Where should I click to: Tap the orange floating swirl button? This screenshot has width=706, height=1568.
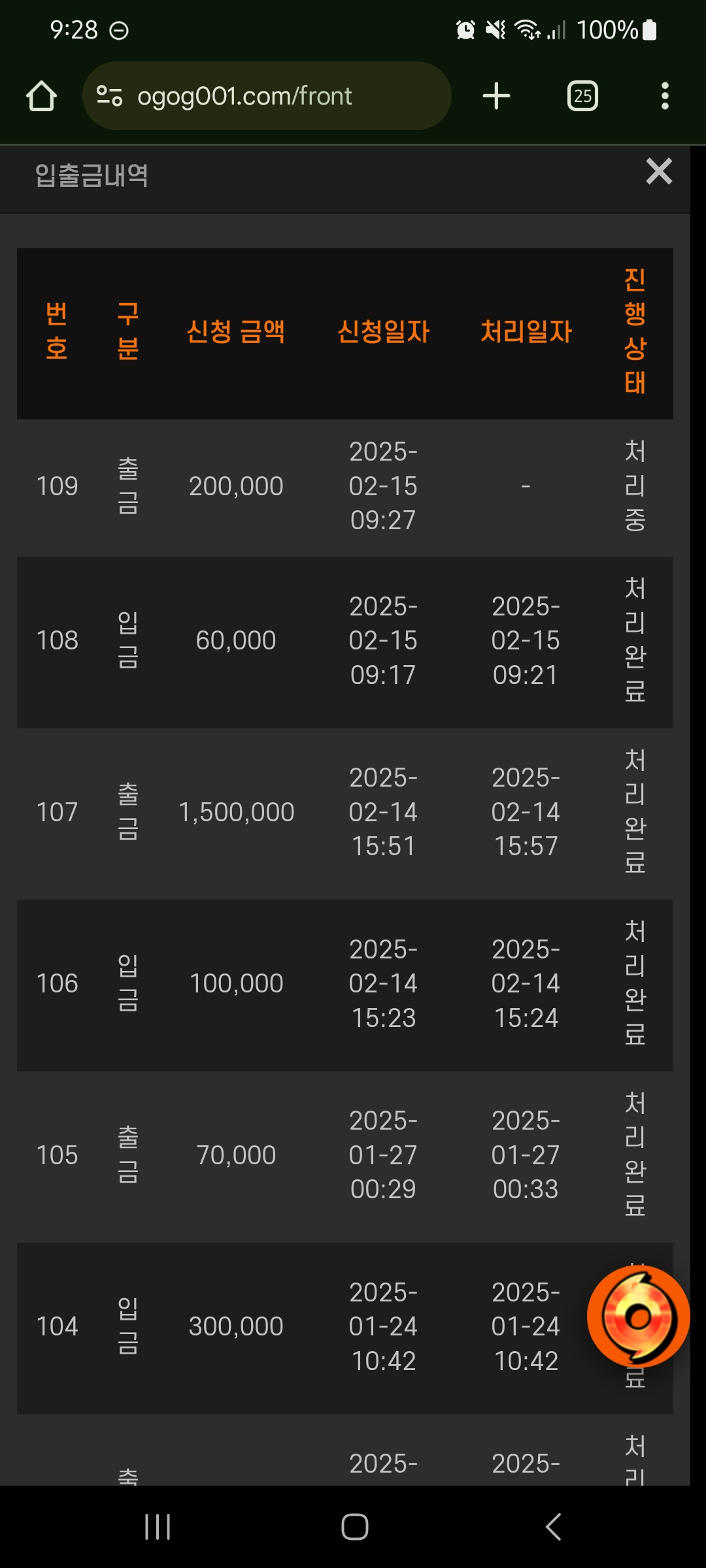[639, 1316]
